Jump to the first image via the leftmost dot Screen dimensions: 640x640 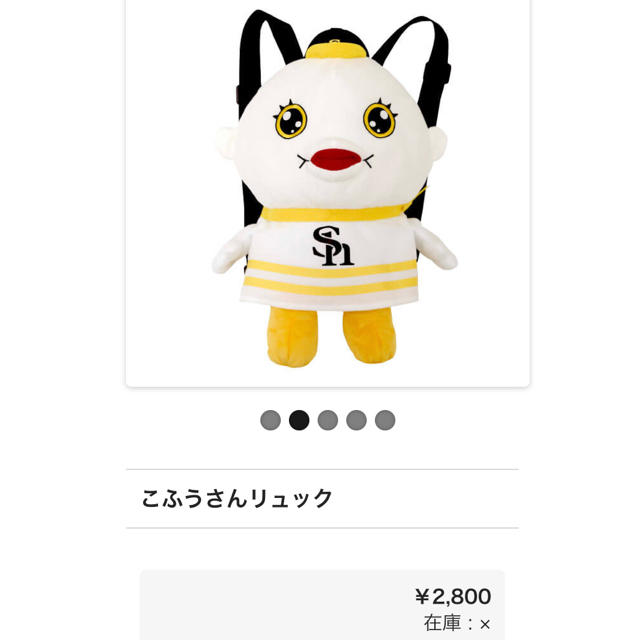coord(270,420)
